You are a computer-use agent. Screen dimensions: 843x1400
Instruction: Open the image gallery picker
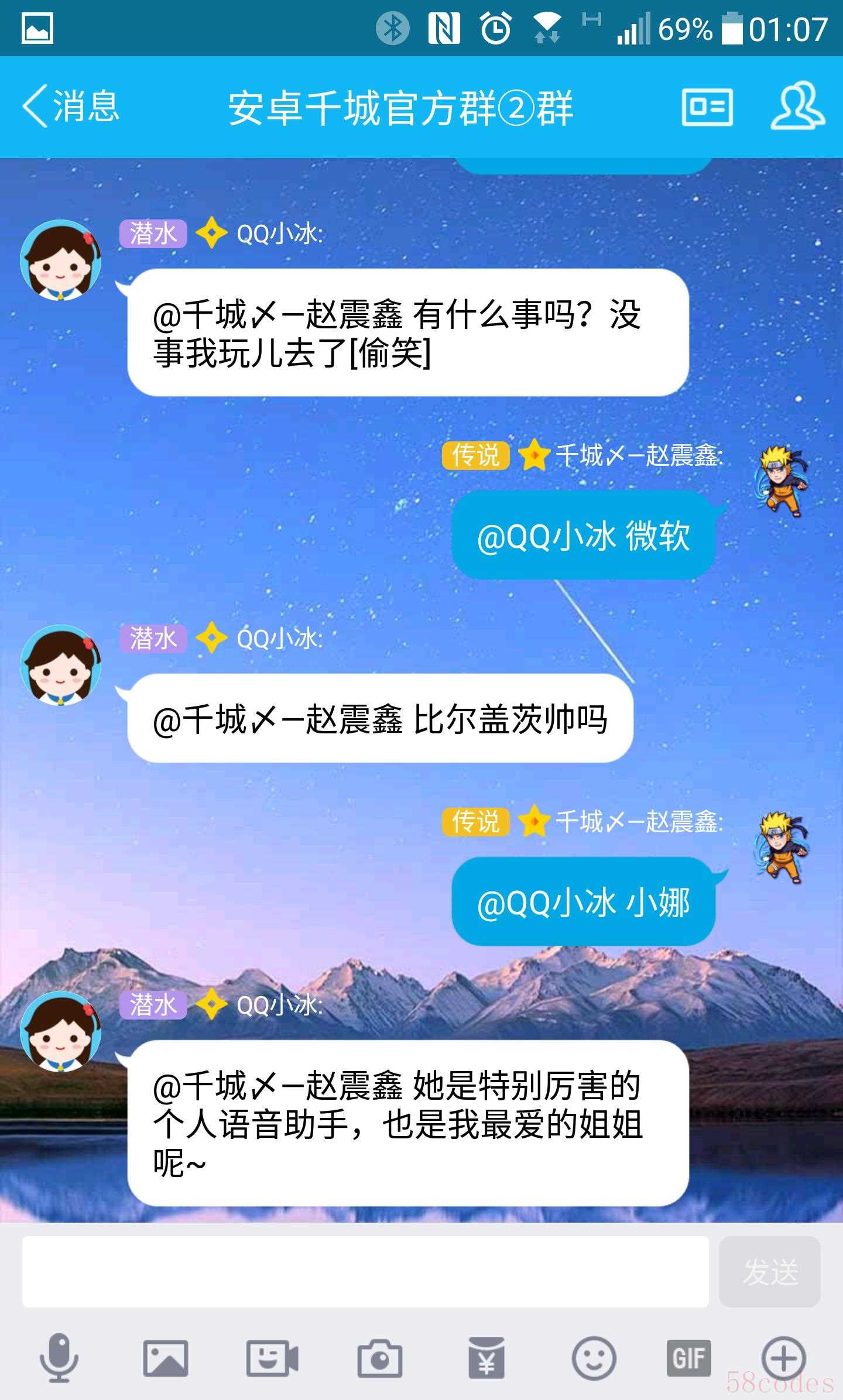[166, 1358]
